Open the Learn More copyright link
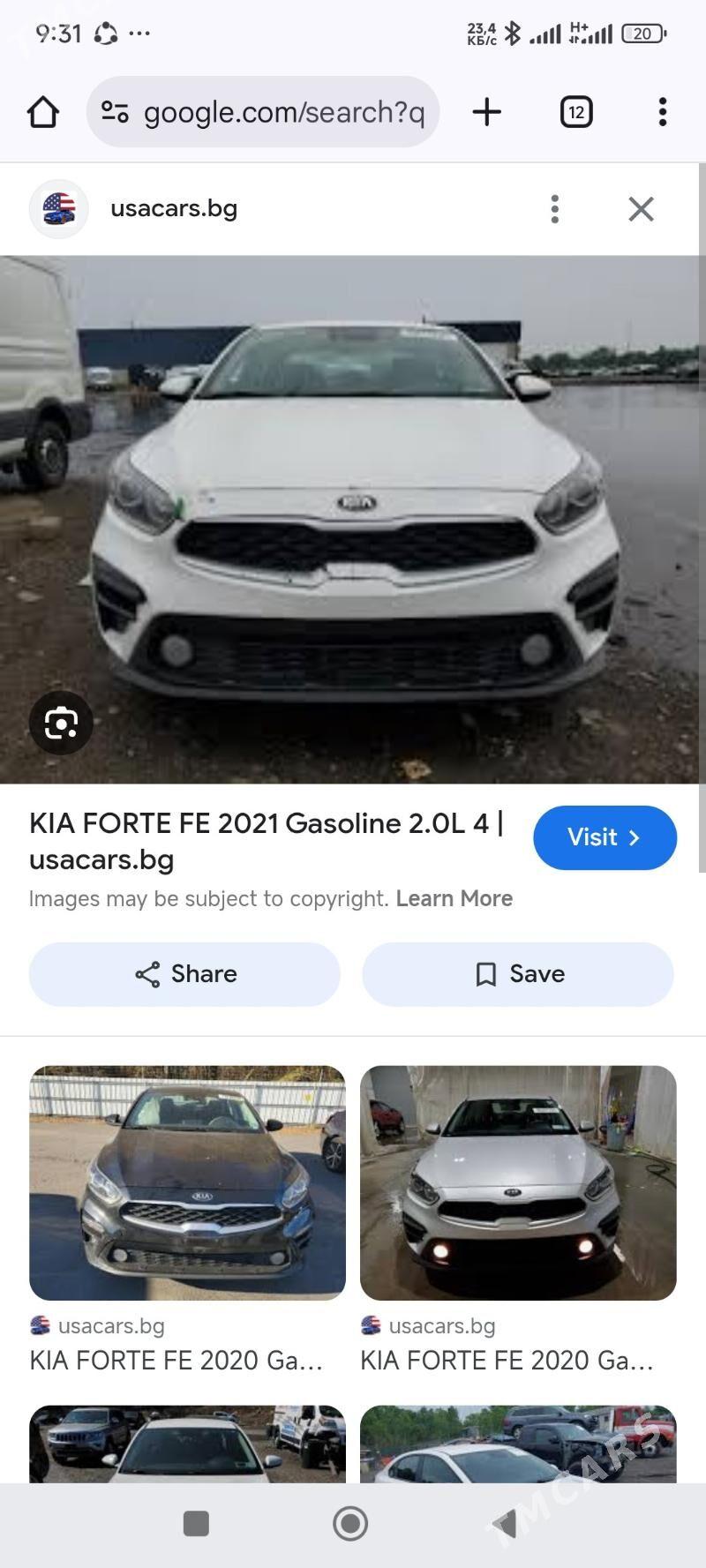 pyautogui.click(x=454, y=898)
